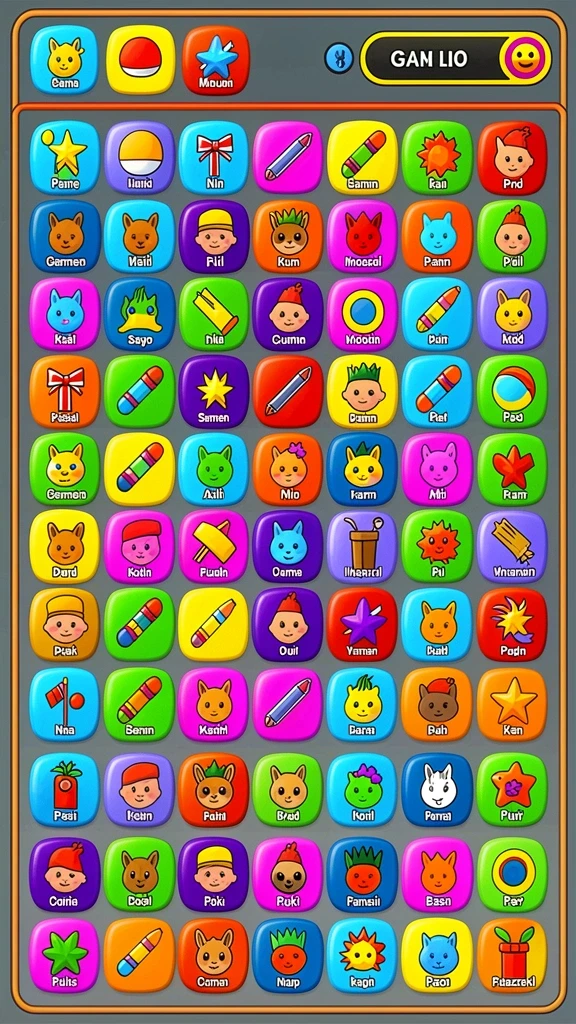The height and width of the screenshot is (1024, 576).
Task: Tap the smiley face on the GAN LIO bar
Action: pyautogui.click(x=524, y=59)
